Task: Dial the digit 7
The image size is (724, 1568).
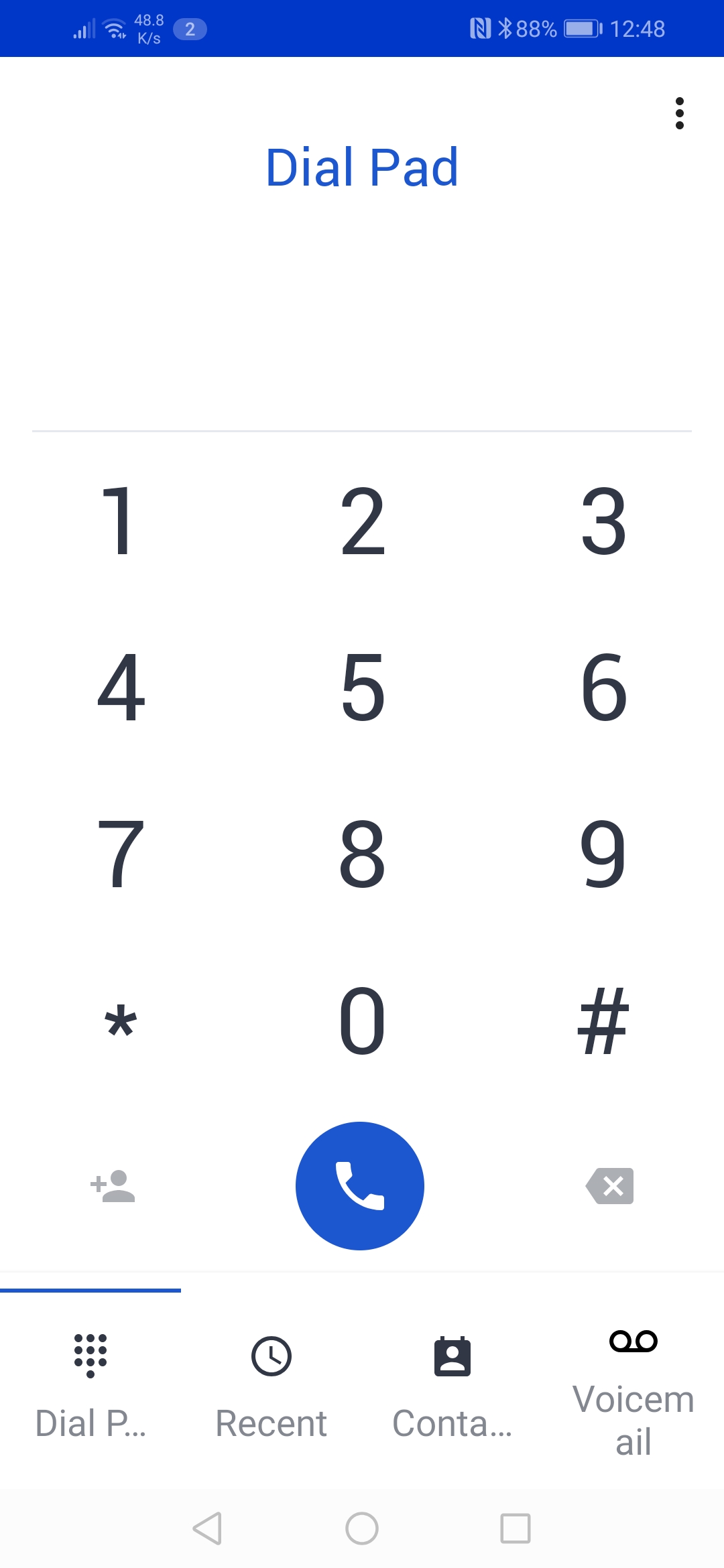Action: 121,853
